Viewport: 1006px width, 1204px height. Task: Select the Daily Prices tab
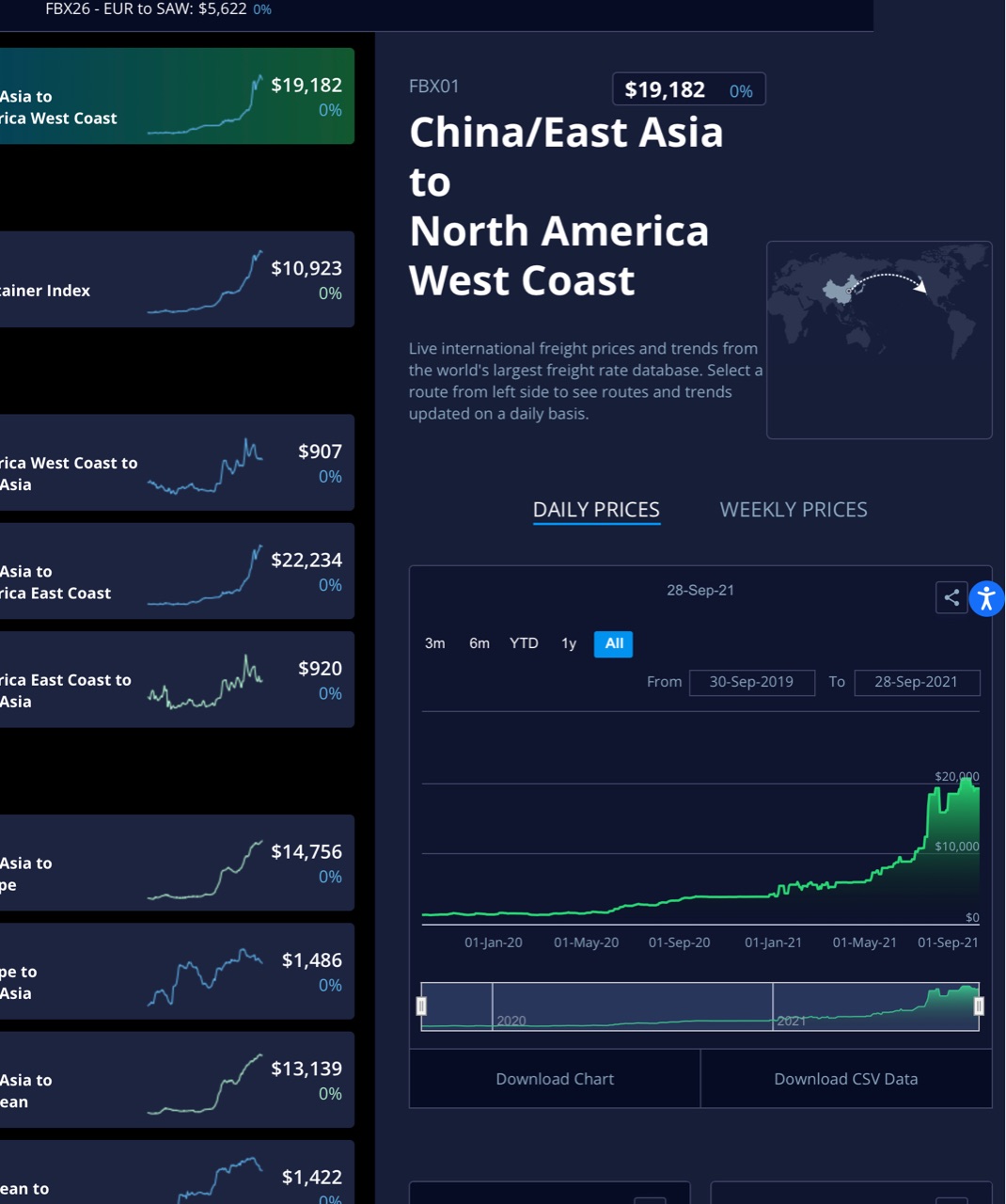click(x=596, y=510)
